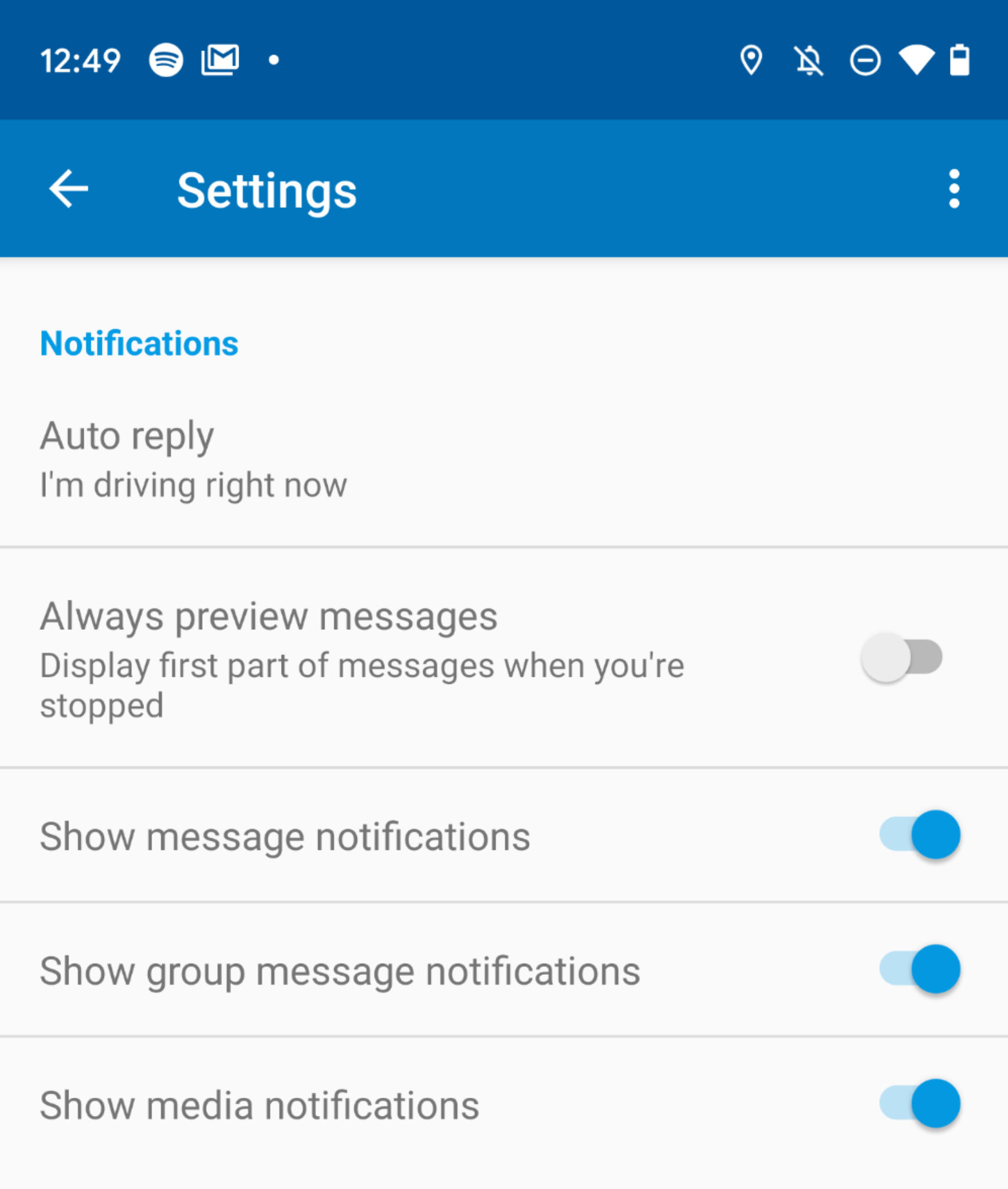Tap the clock in the status bar
1008x1189 pixels.
(82, 58)
